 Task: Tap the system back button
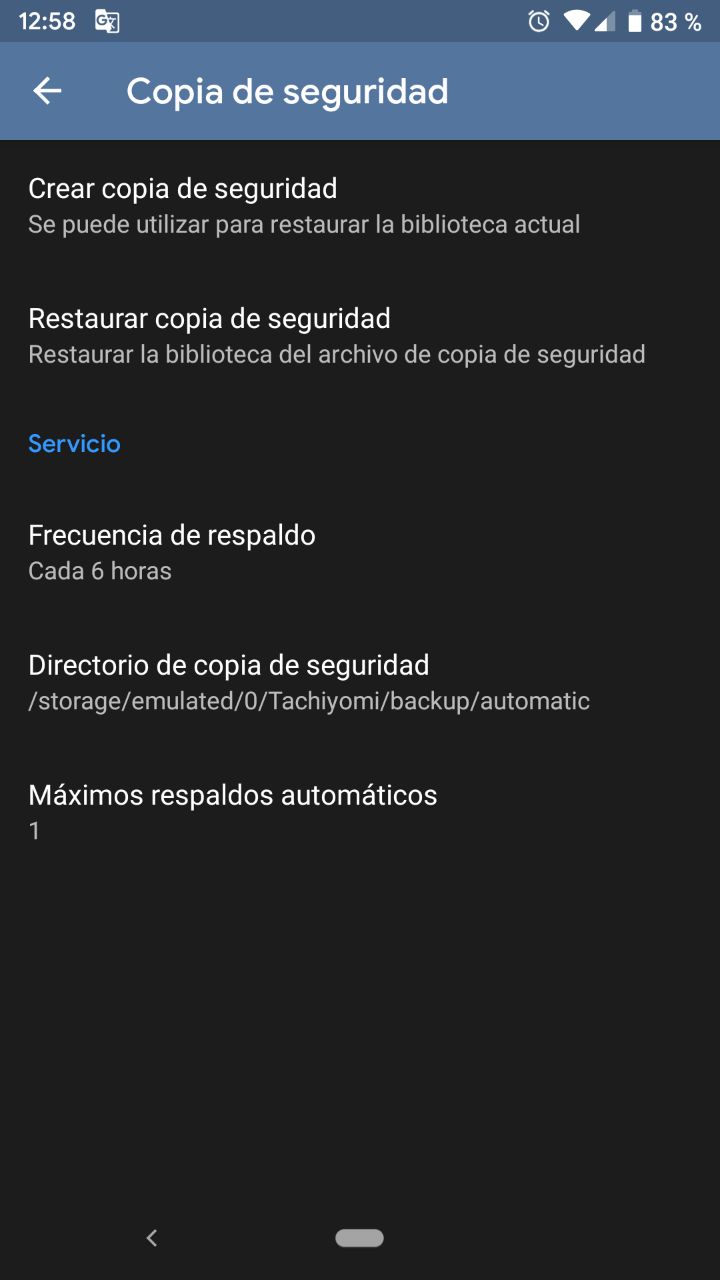pos(152,1238)
